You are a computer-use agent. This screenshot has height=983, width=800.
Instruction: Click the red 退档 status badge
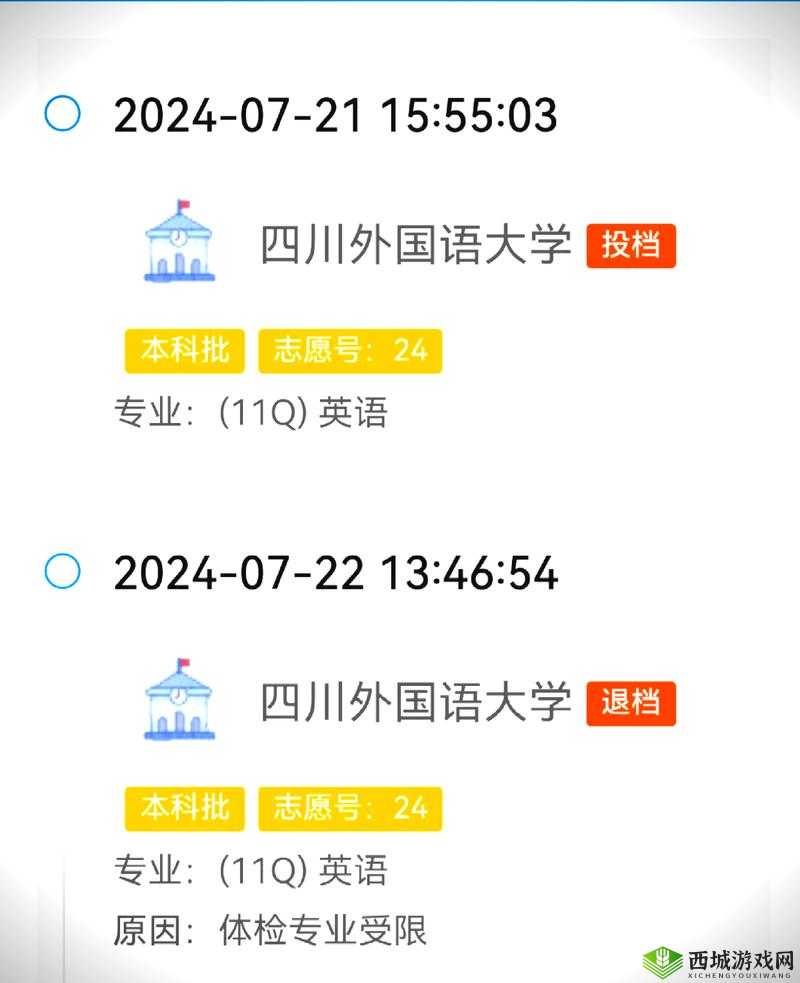[x=631, y=705]
